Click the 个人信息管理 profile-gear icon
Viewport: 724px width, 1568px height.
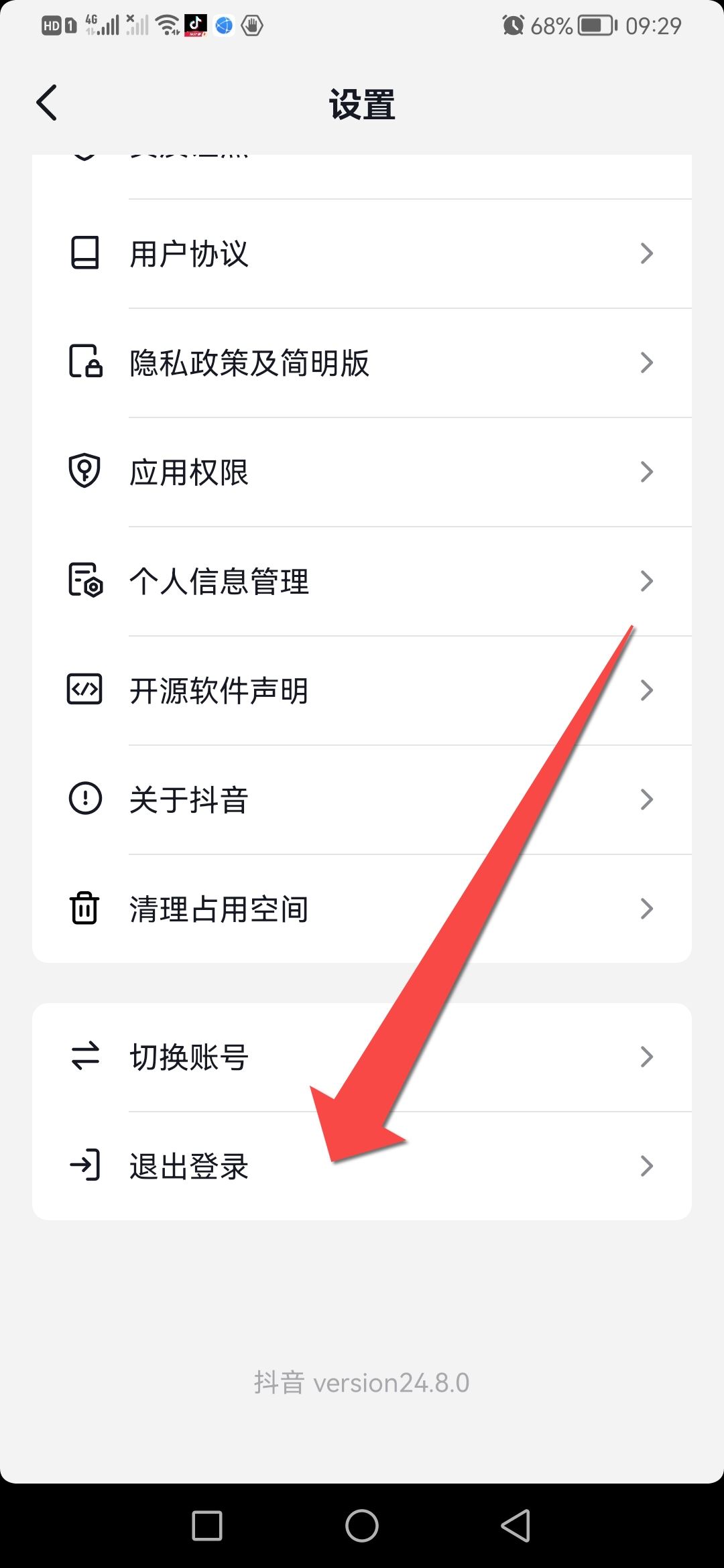click(x=84, y=581)
